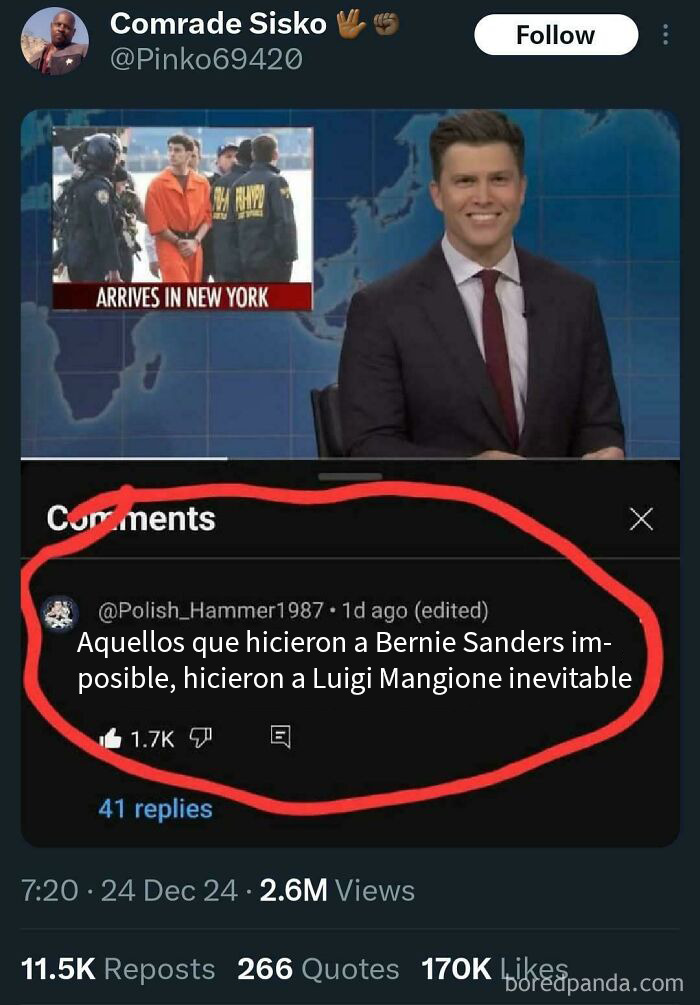View the 266 Quotes list

point(318,968)
